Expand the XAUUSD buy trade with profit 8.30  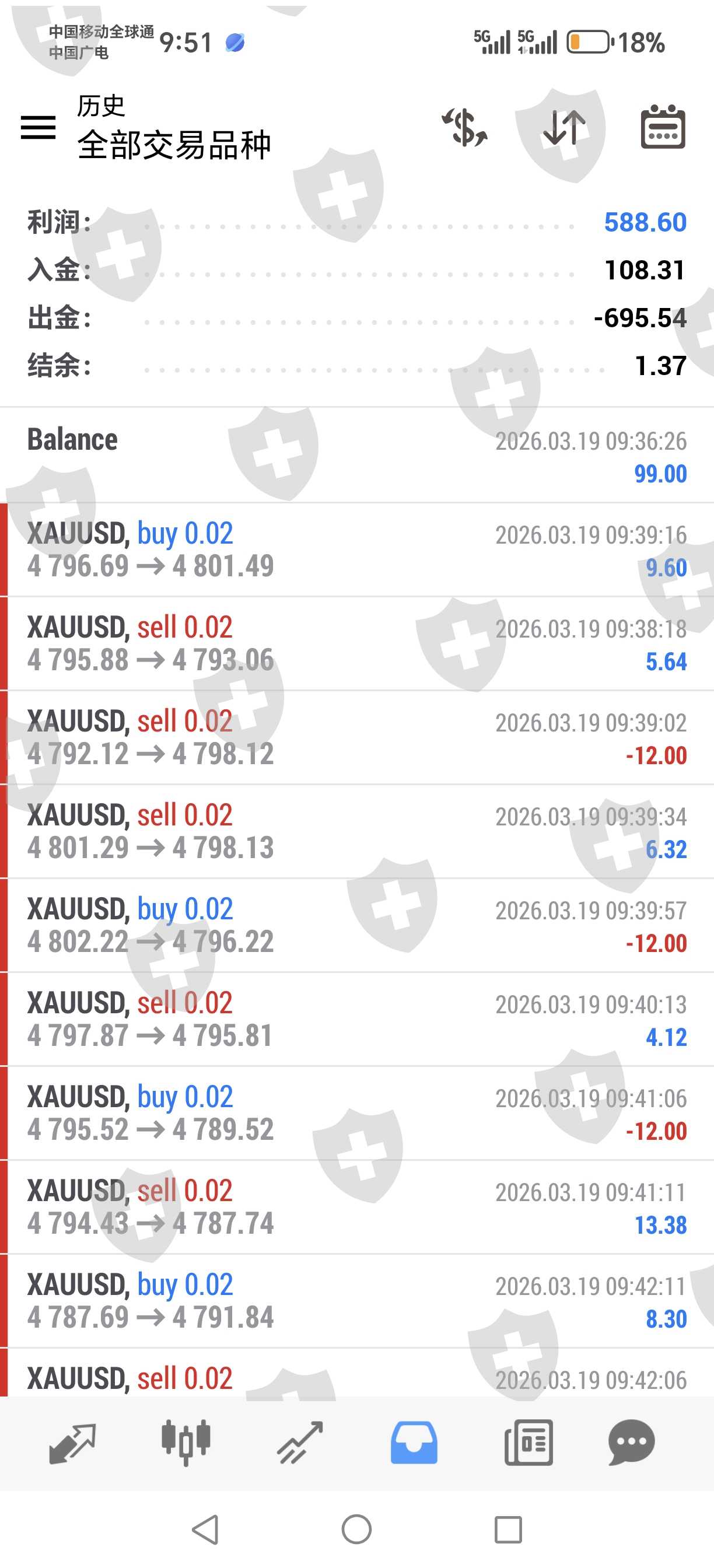[x=356, y=1301]
